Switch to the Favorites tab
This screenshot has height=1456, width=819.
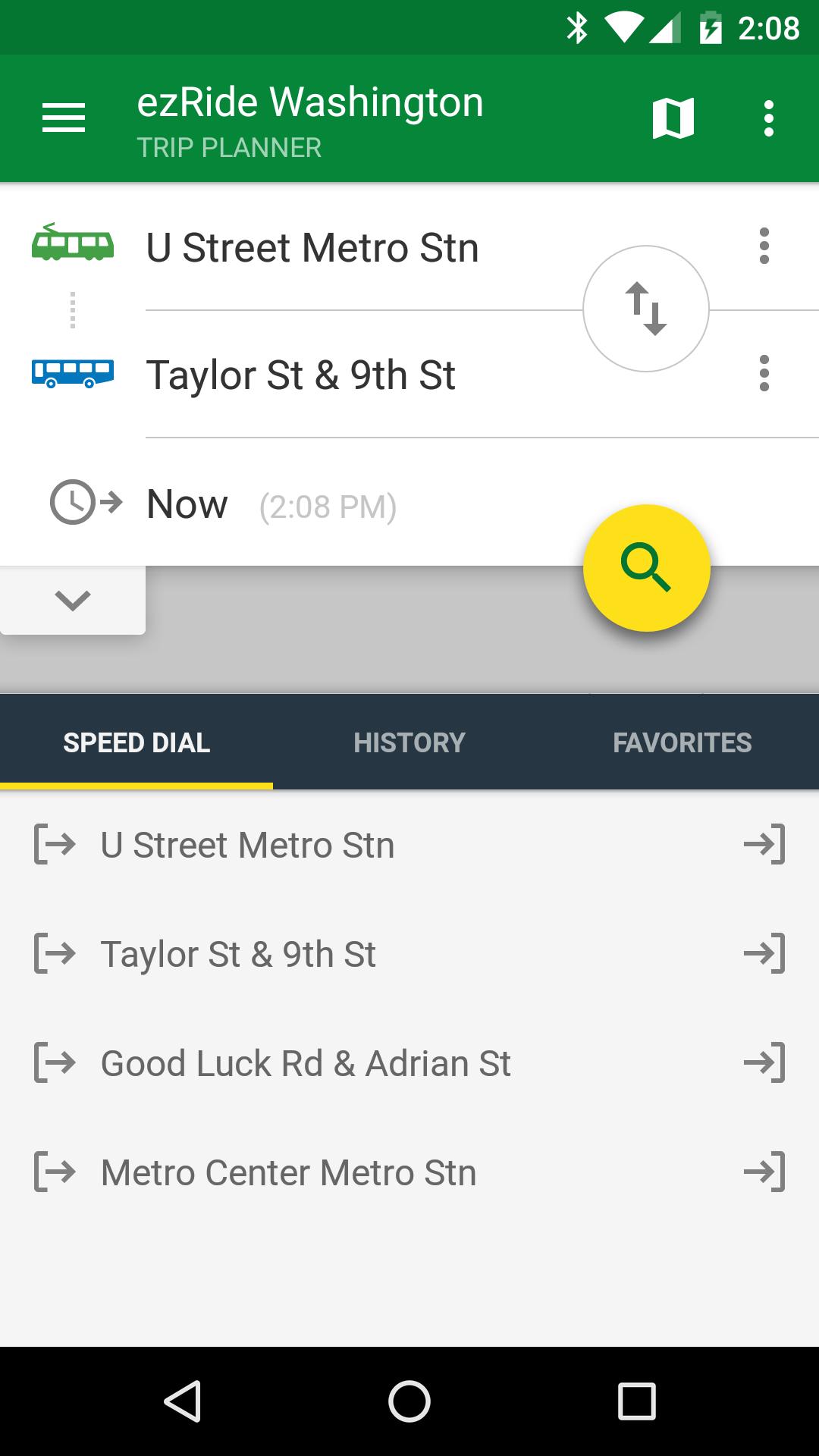682,742
